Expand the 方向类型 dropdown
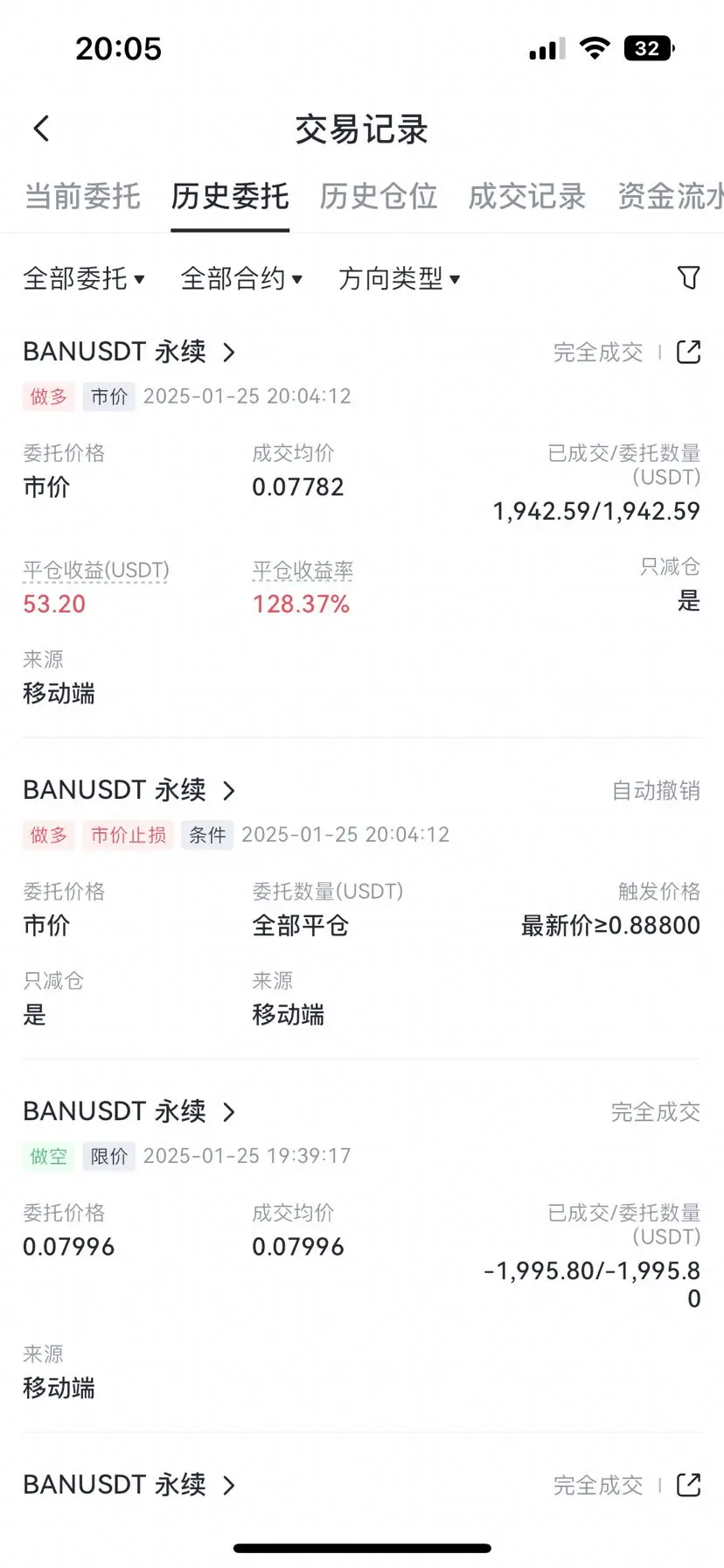 (400, 278)
